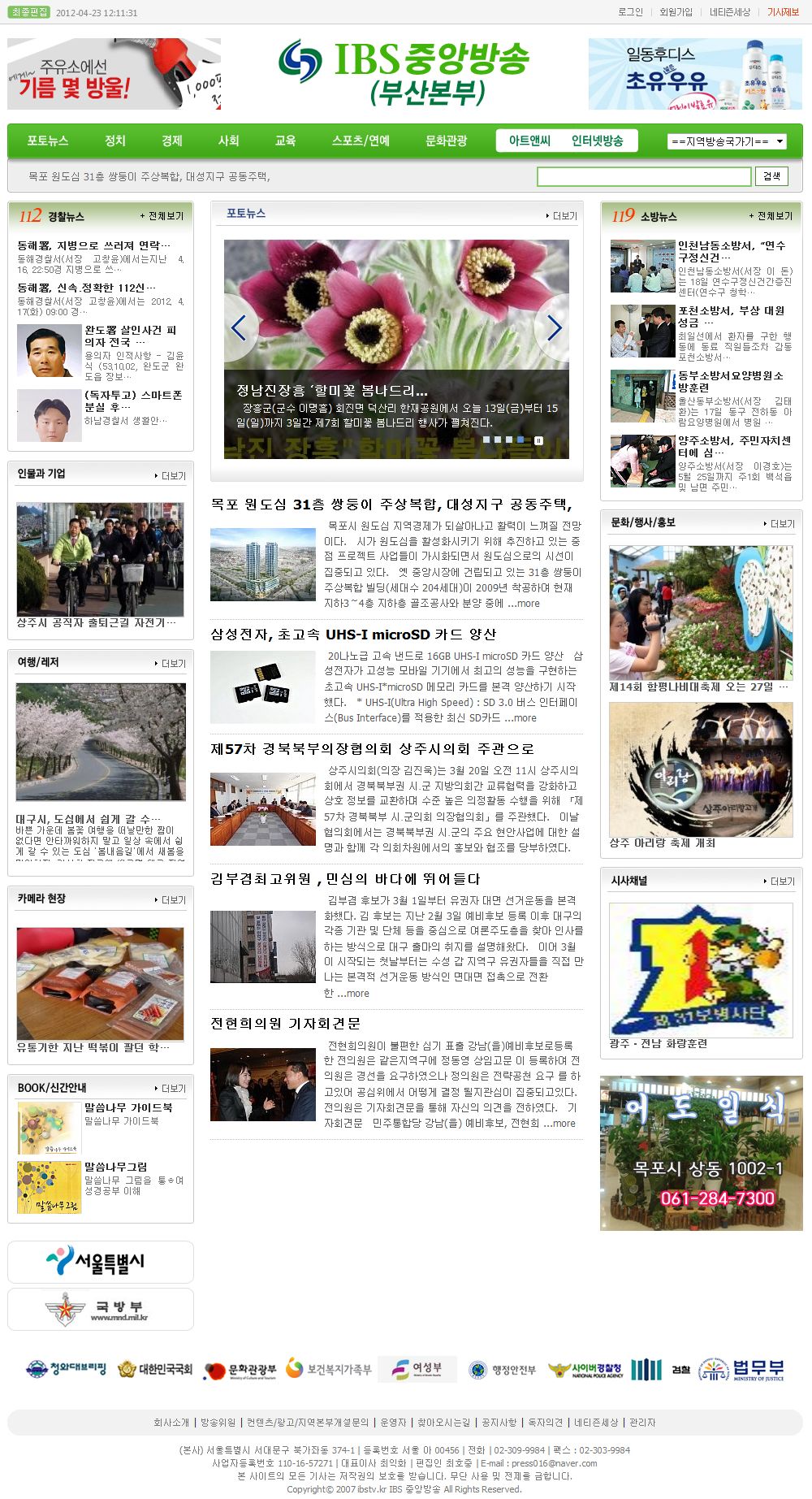Open 찾아오시는길 footer link
812x1499 pixels.
point(443,1423)
